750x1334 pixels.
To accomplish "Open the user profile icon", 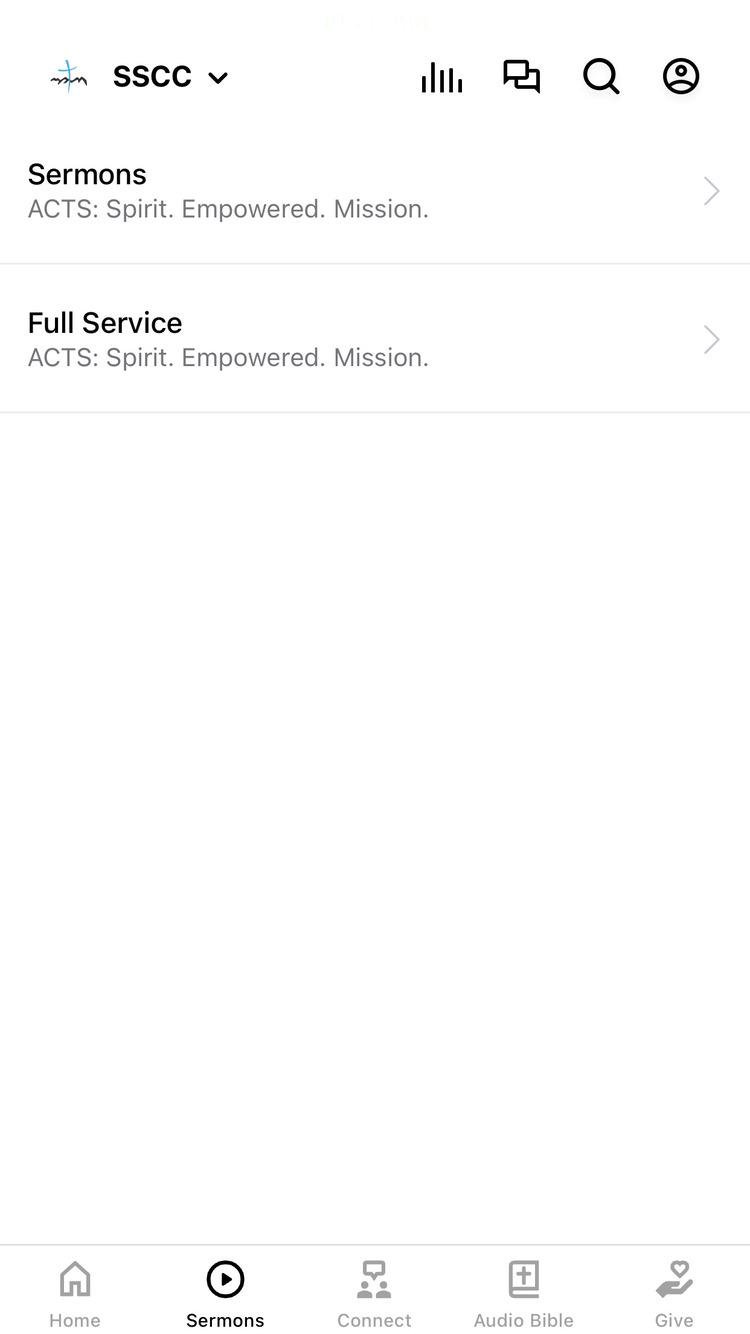I will 681,77.
